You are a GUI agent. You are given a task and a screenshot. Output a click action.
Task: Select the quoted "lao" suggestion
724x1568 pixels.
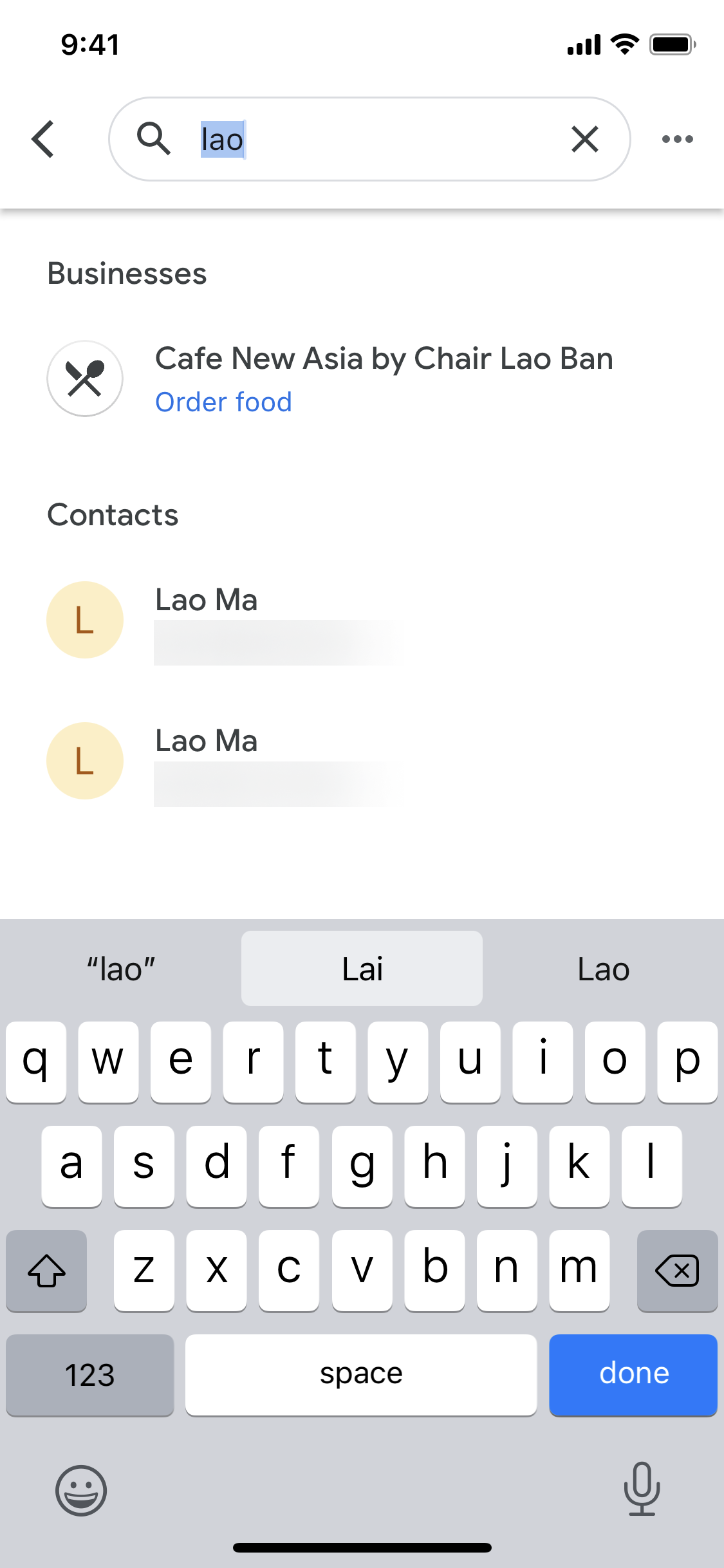[121, 968]
